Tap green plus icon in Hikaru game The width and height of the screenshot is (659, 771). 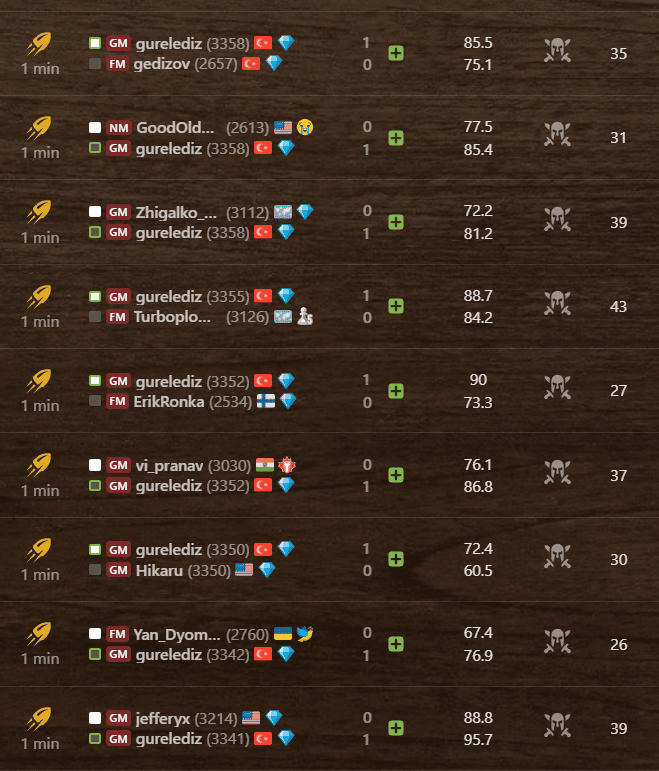pyautogui.click(x=396, y=558)
